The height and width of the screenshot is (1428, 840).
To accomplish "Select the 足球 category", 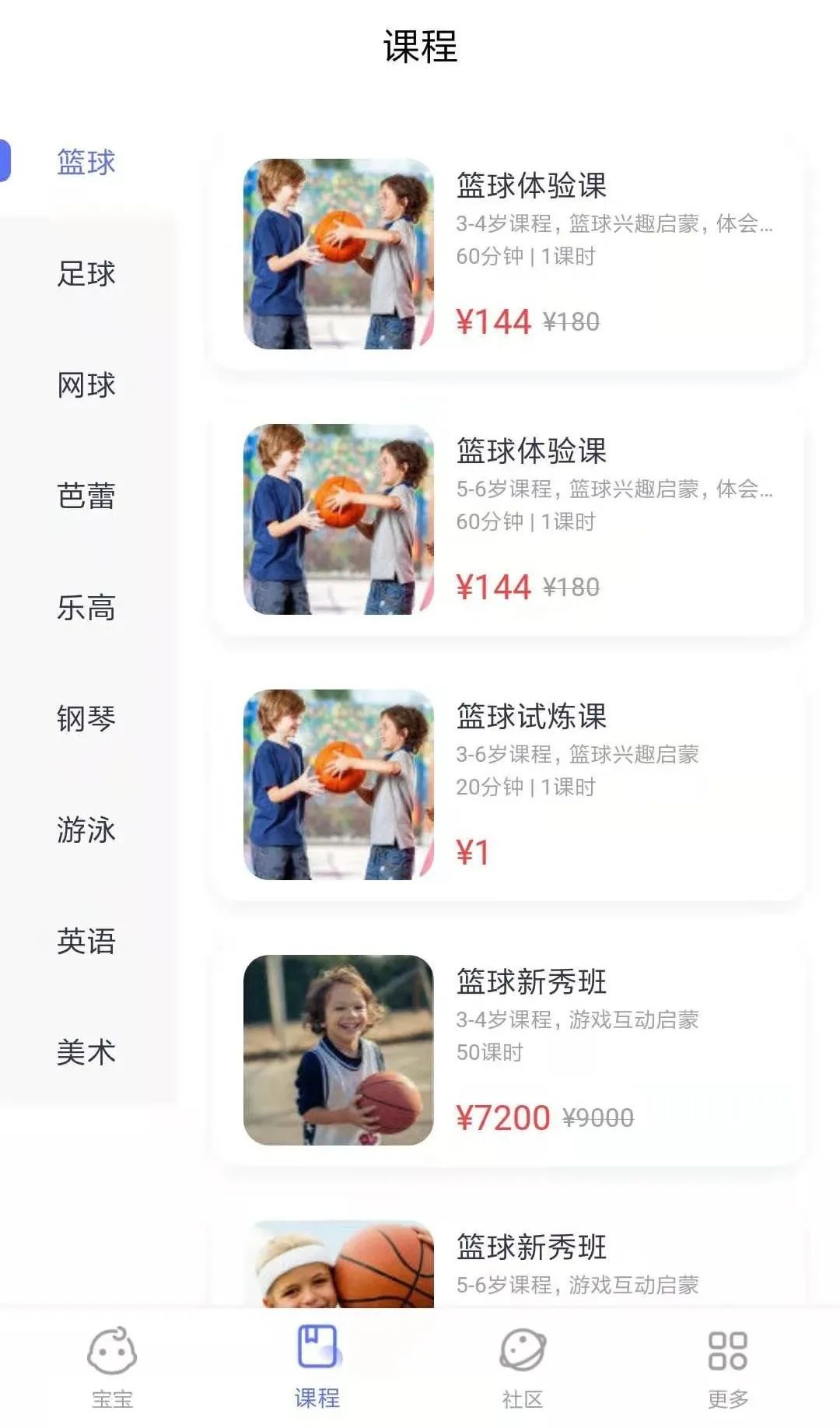I will [86, 274].
